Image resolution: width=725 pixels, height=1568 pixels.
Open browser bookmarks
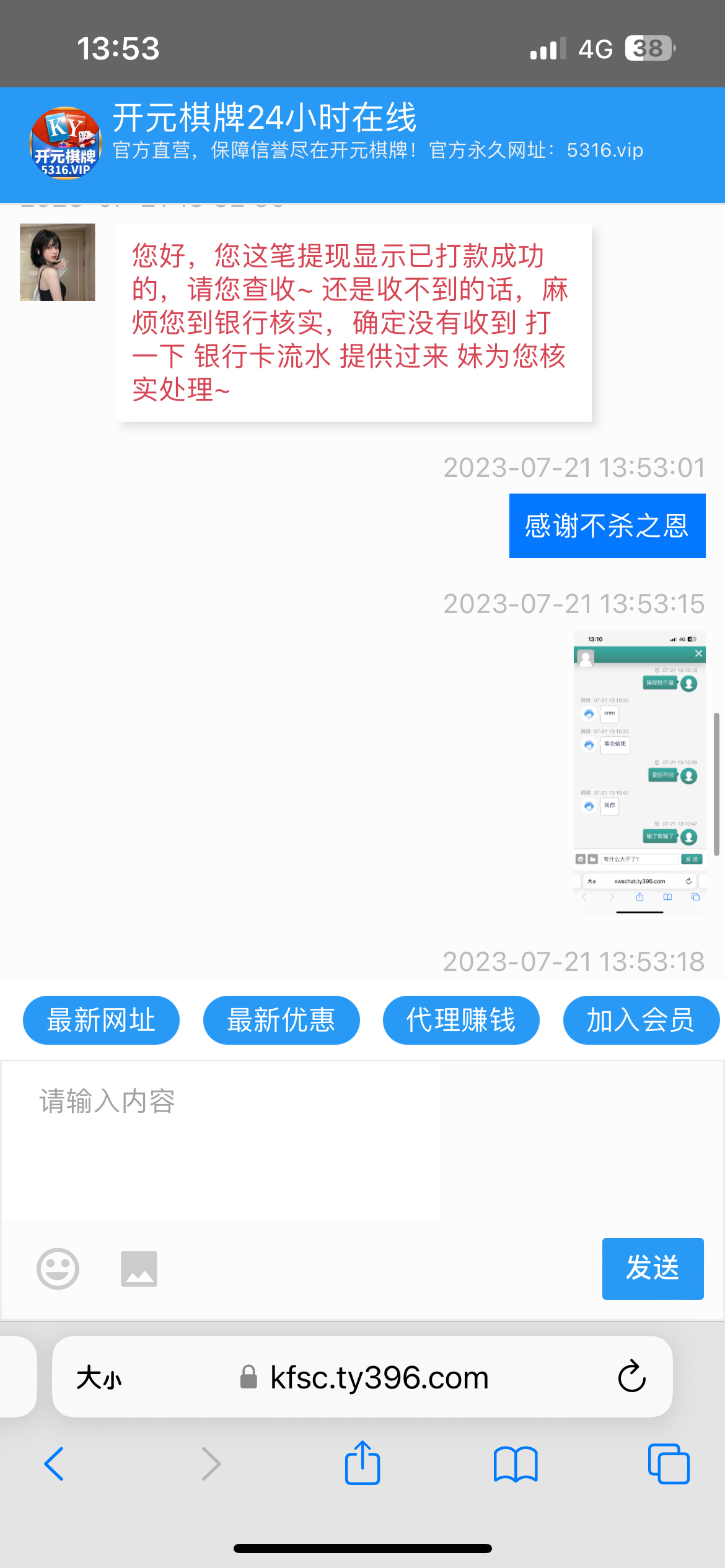coord(516,1464)
